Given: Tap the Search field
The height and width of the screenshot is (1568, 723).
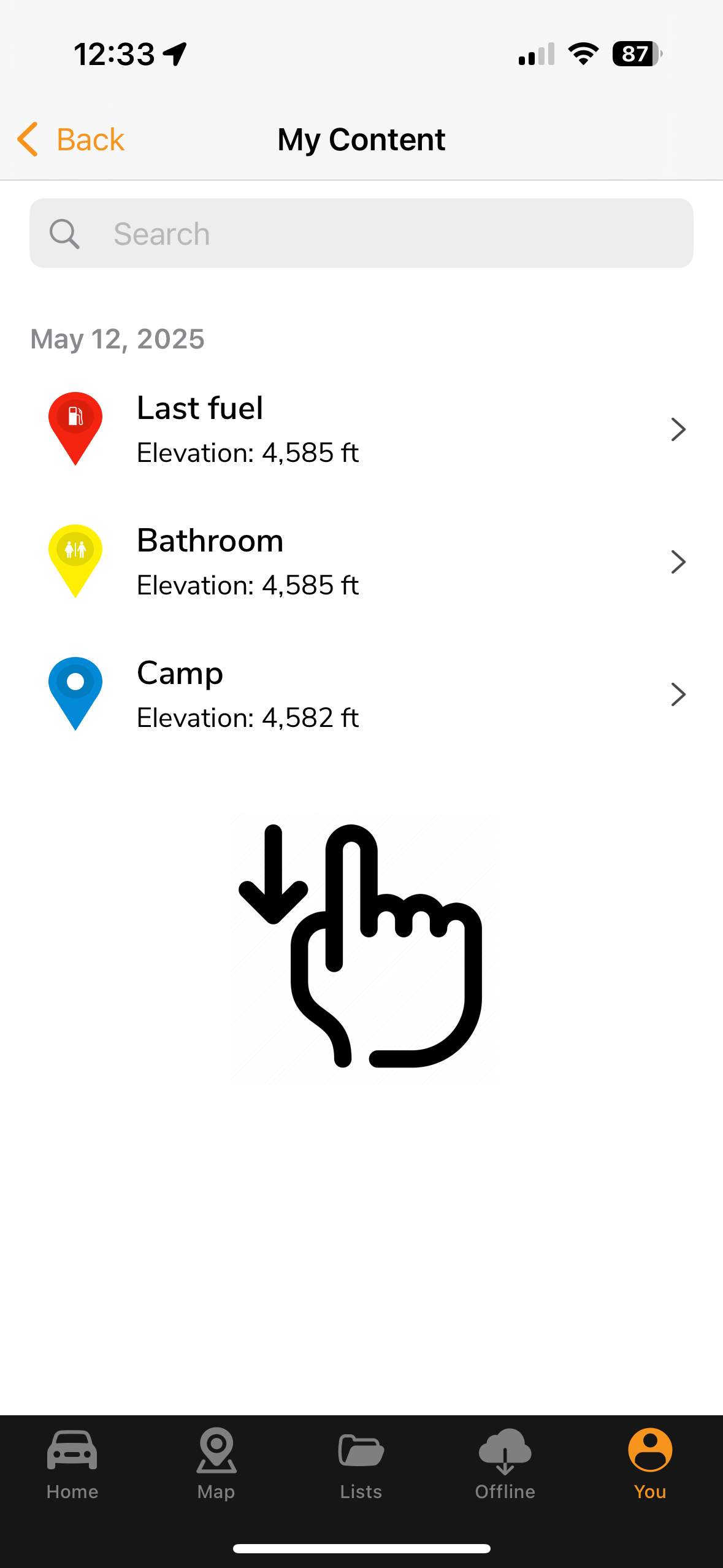Looking at the screenshot, I should click(x=361, y=233).
